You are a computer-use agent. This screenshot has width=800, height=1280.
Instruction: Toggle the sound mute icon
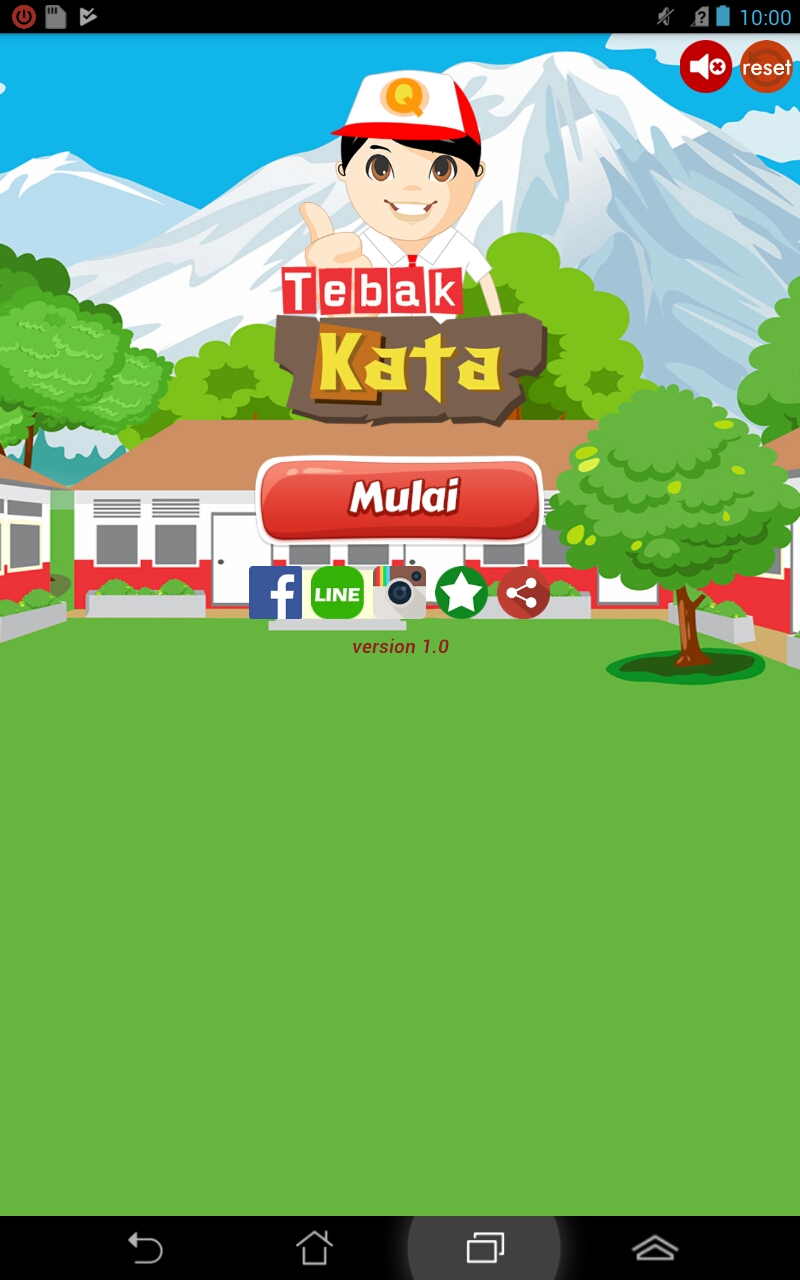706,67
